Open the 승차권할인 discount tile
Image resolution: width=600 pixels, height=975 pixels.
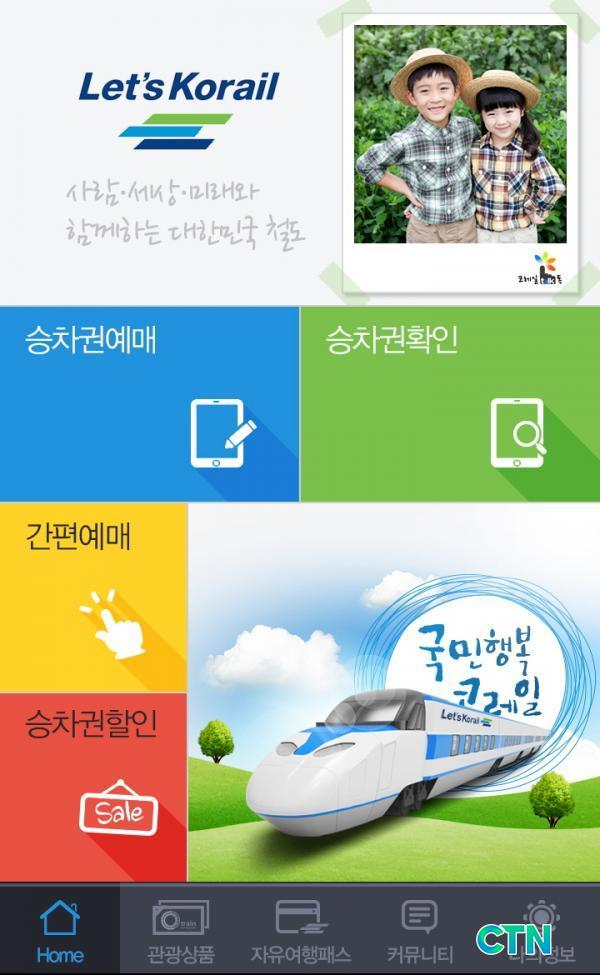coord(93,788)
